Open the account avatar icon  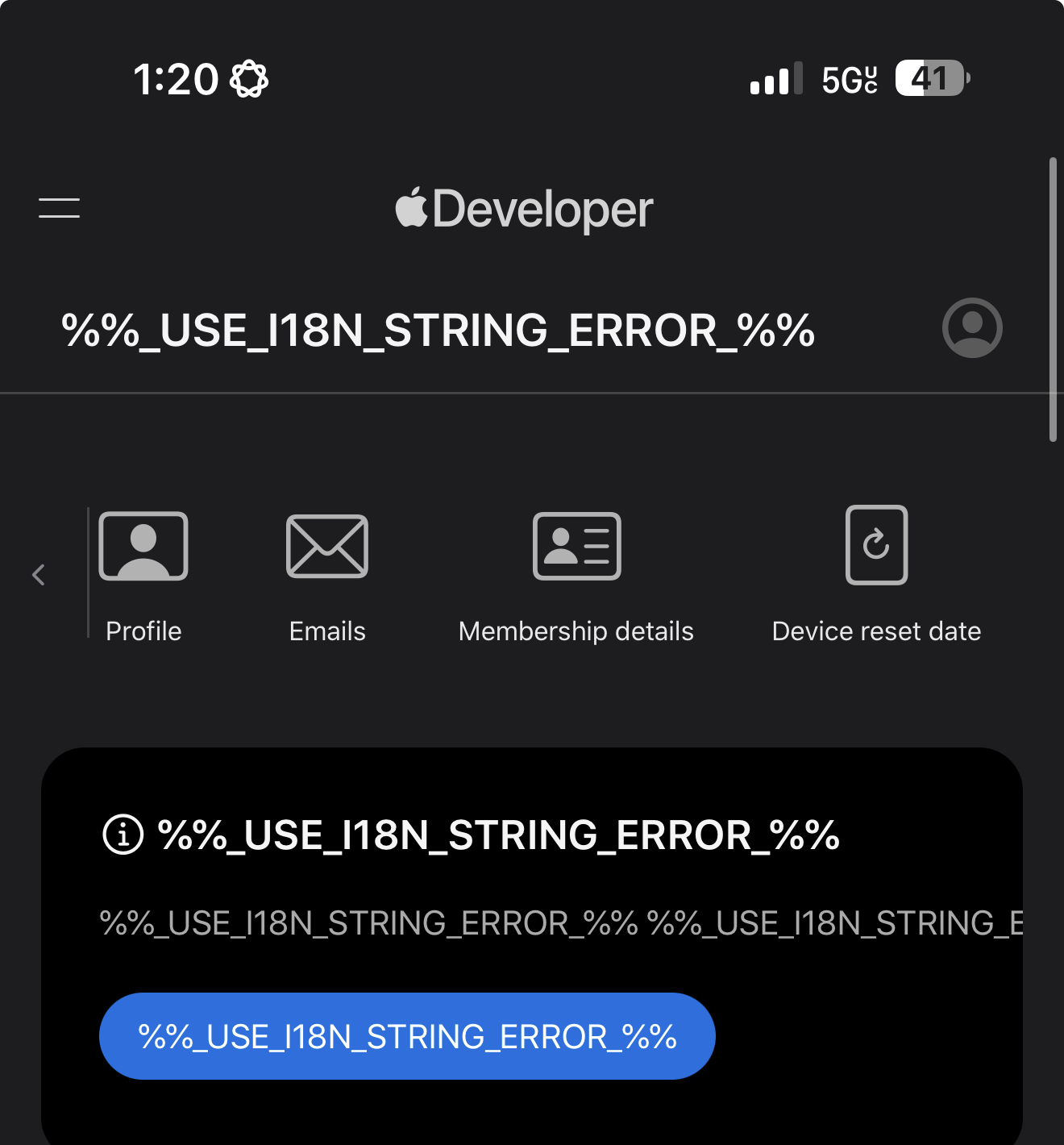pos(972,327)
